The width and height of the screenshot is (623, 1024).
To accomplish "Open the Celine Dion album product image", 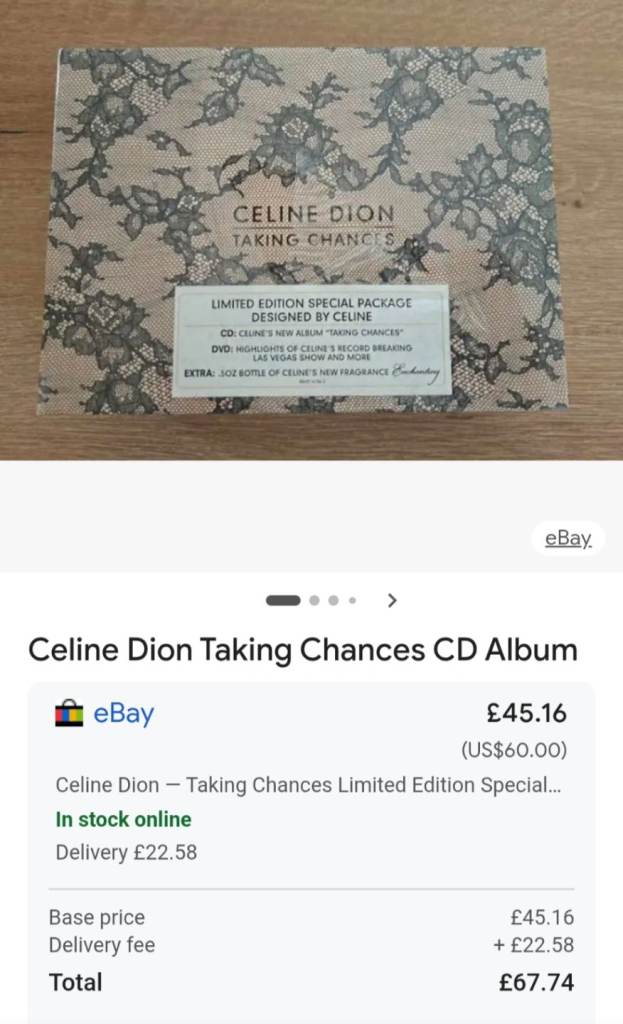I will tap(311, 230).
